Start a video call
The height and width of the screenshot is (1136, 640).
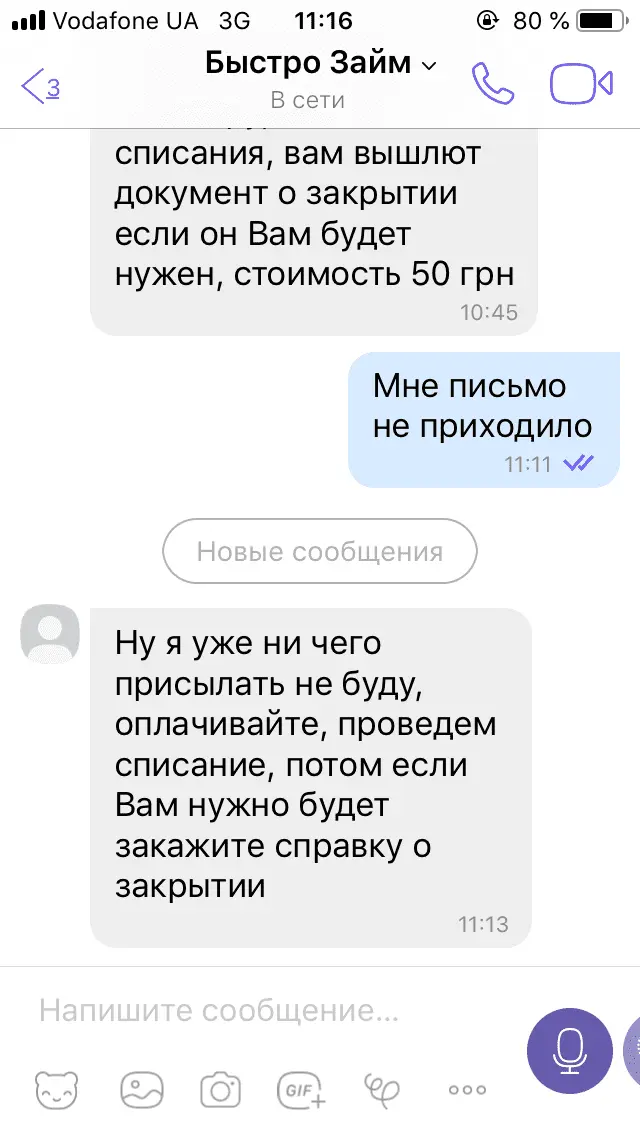[x=581, y=84]
